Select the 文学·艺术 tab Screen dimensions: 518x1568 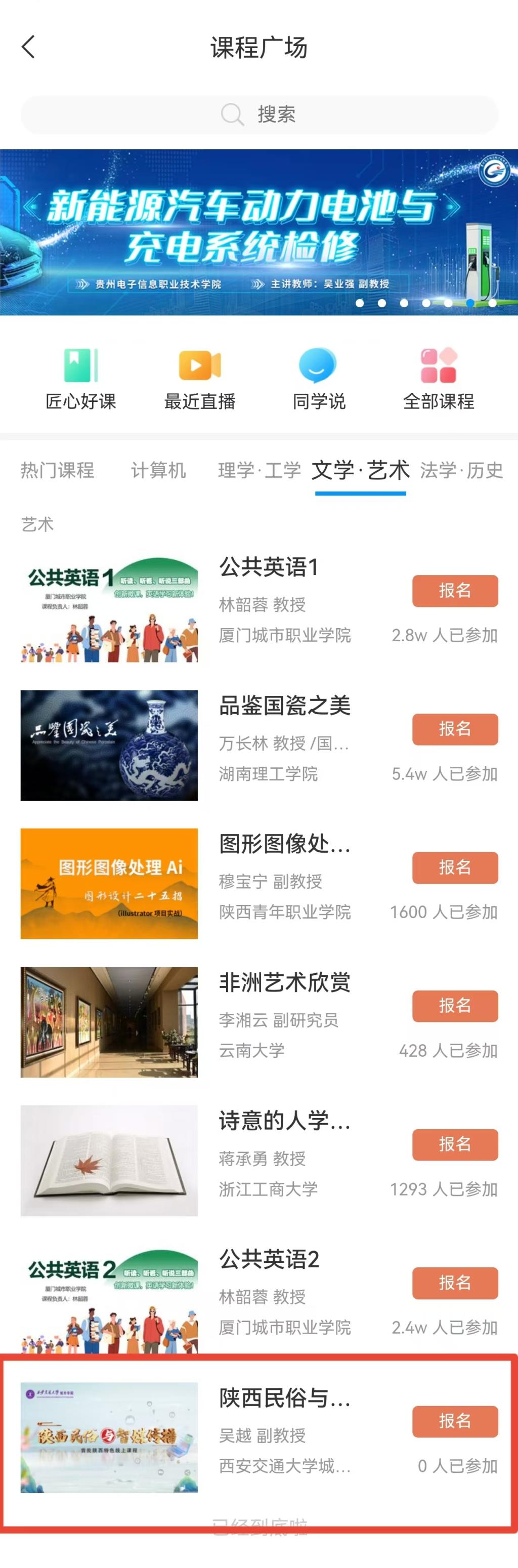[360, 470]
